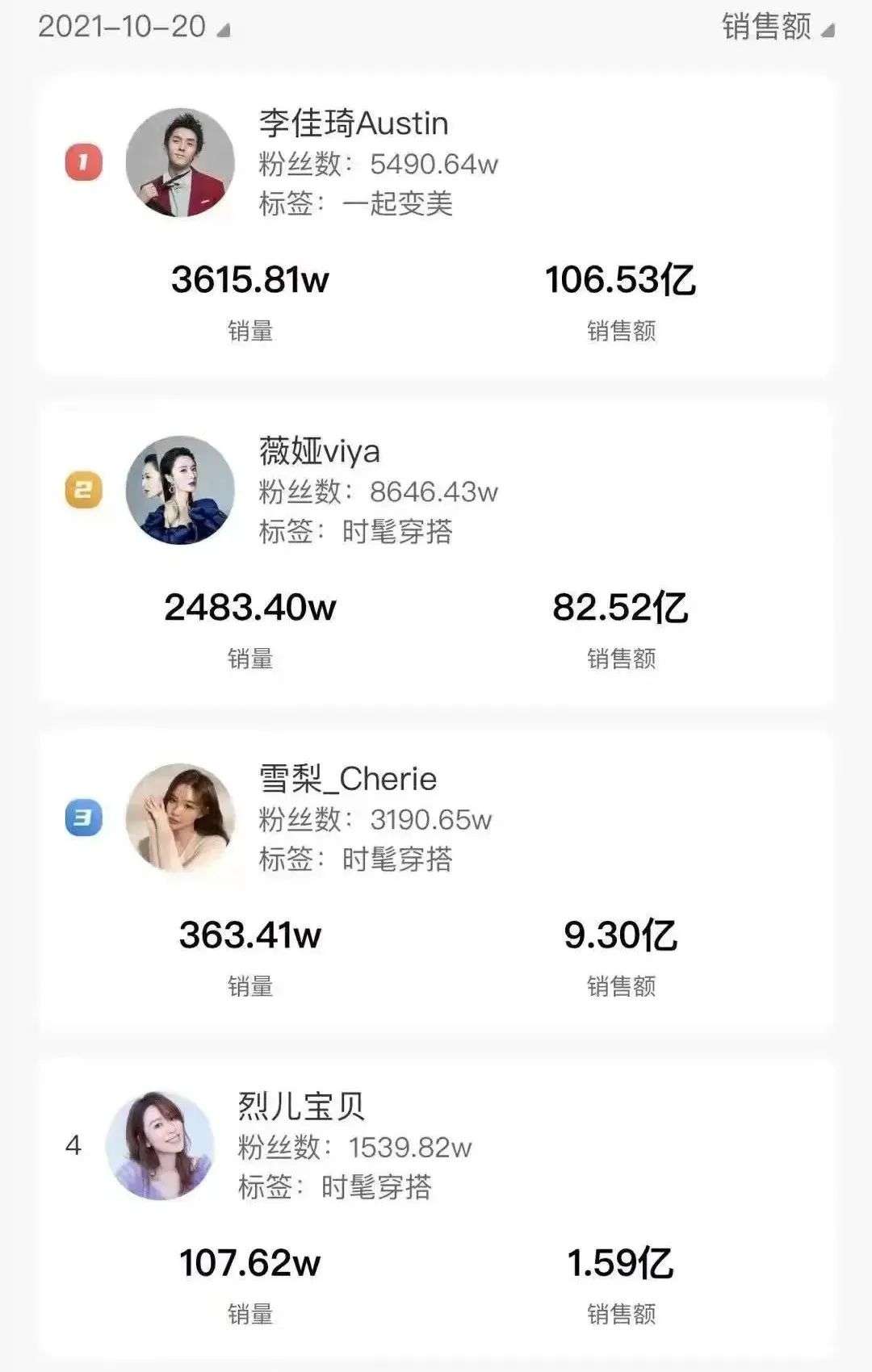Open 烈儿宝贝's ranking card

436,1207
